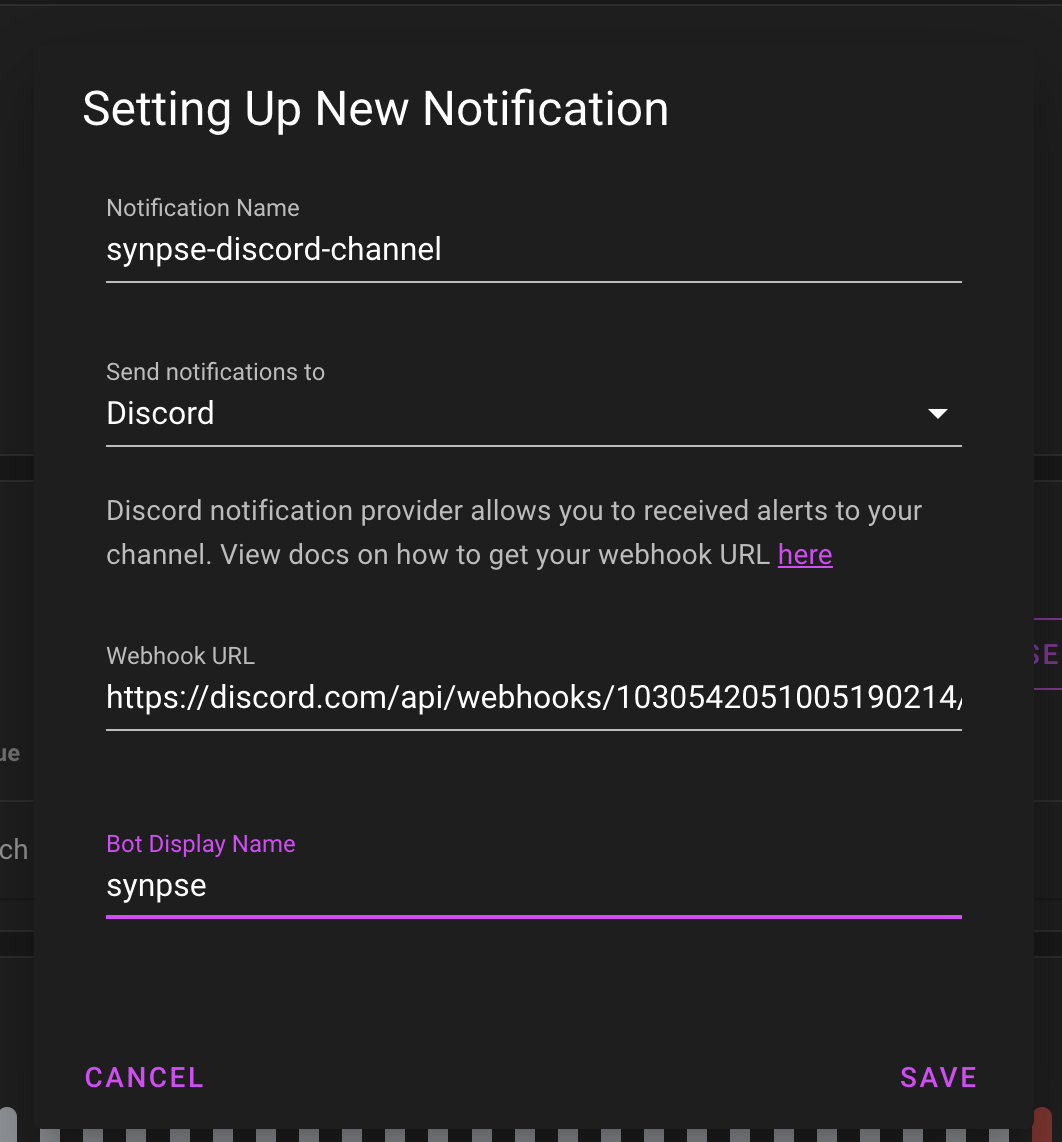Open the webhook docs "here" link

pyautogui.click(x=805, y=555)
